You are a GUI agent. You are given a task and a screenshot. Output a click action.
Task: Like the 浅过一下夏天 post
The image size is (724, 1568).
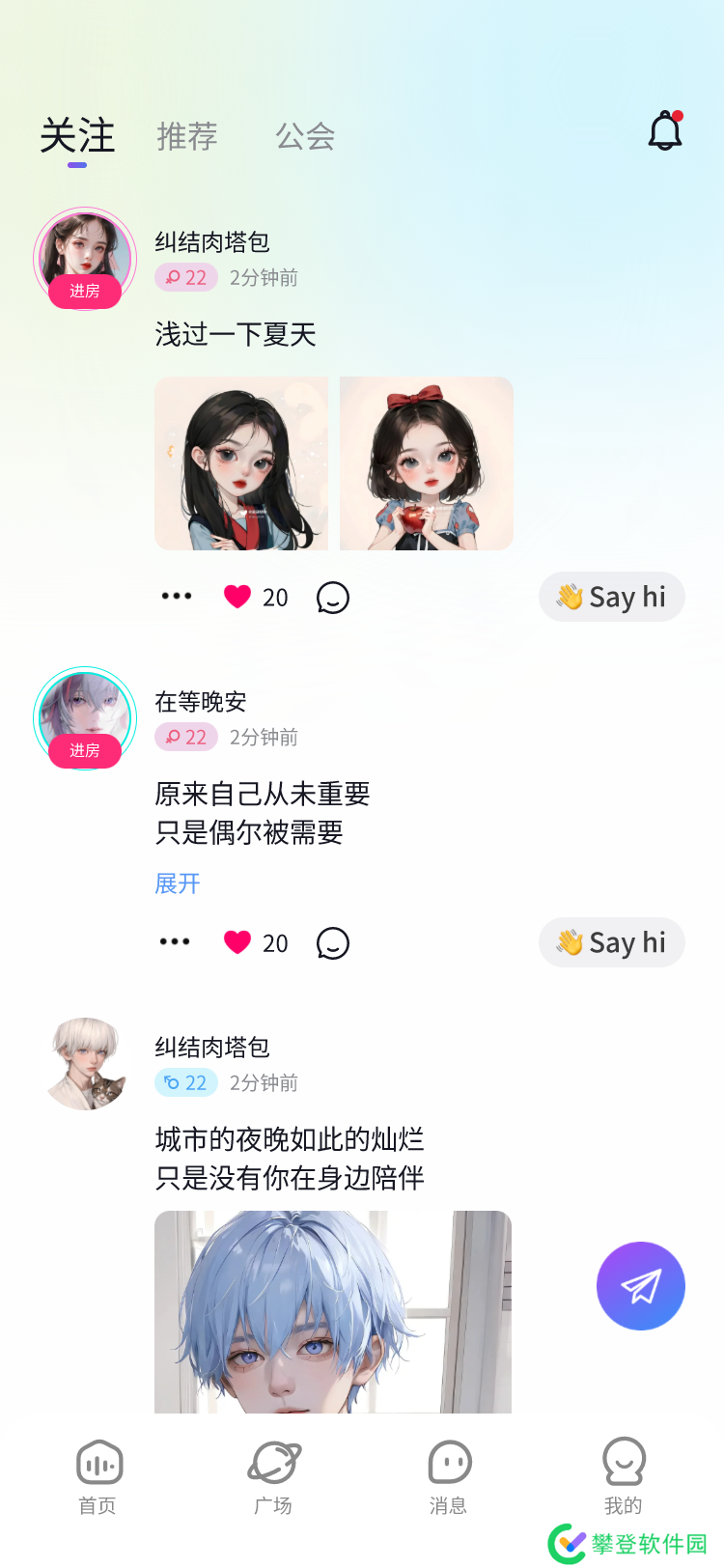(237, 597)
